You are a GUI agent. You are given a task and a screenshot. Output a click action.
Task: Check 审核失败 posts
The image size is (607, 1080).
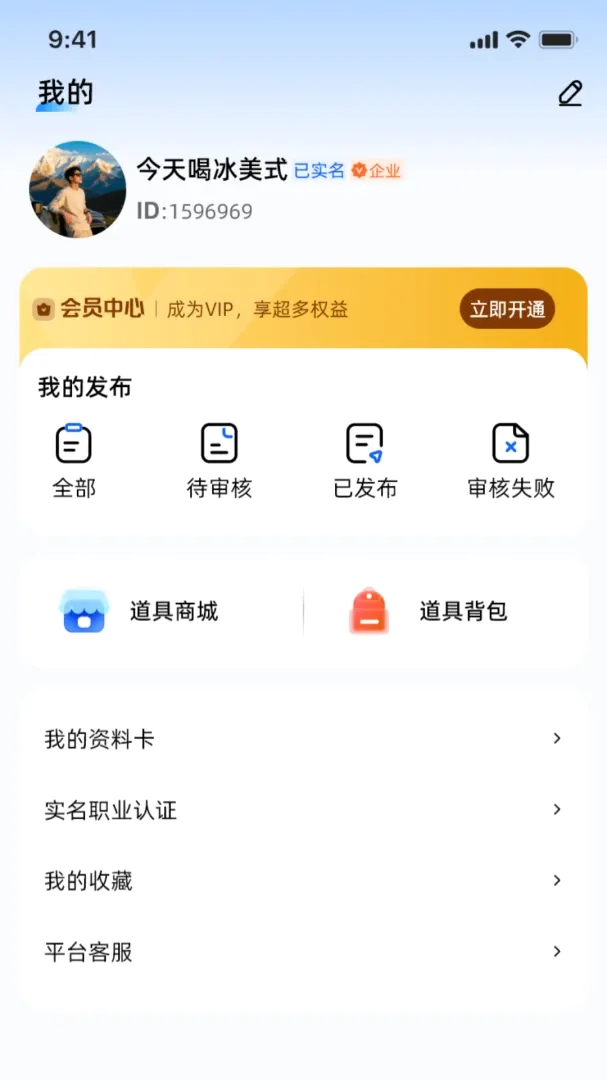(x=511, y=461)
